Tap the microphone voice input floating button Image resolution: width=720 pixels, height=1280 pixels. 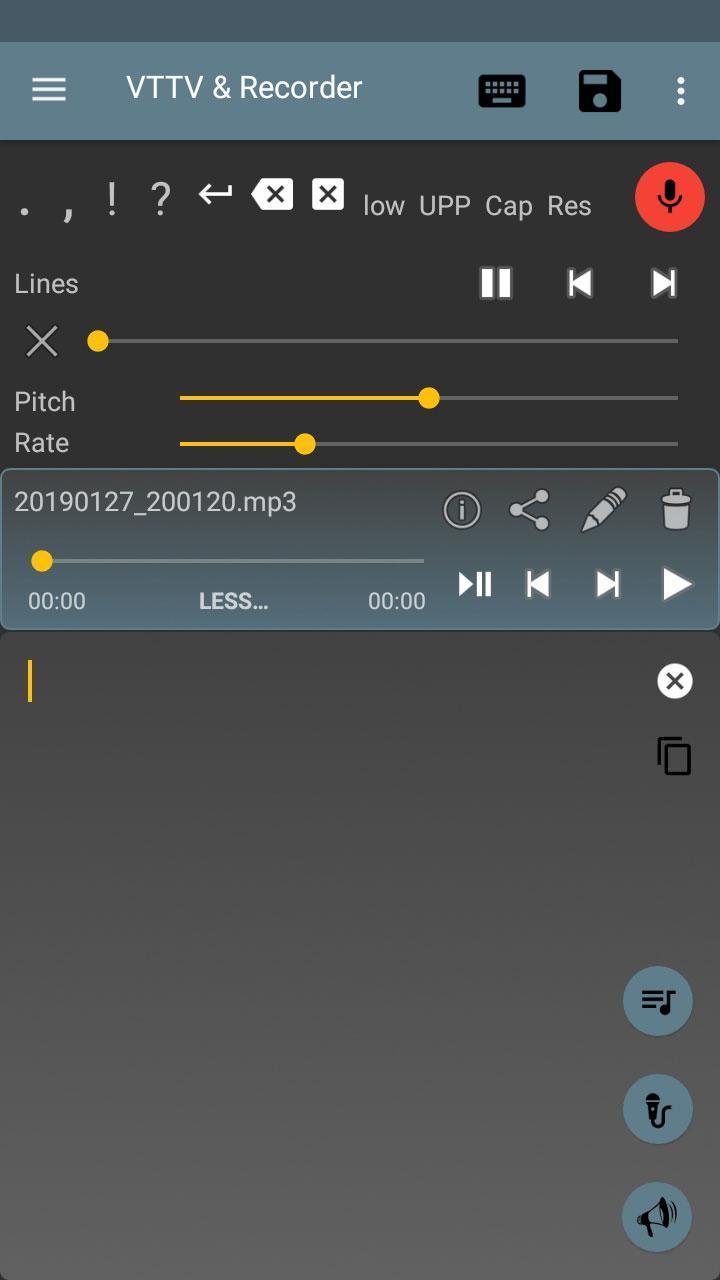coord(657,1109)
